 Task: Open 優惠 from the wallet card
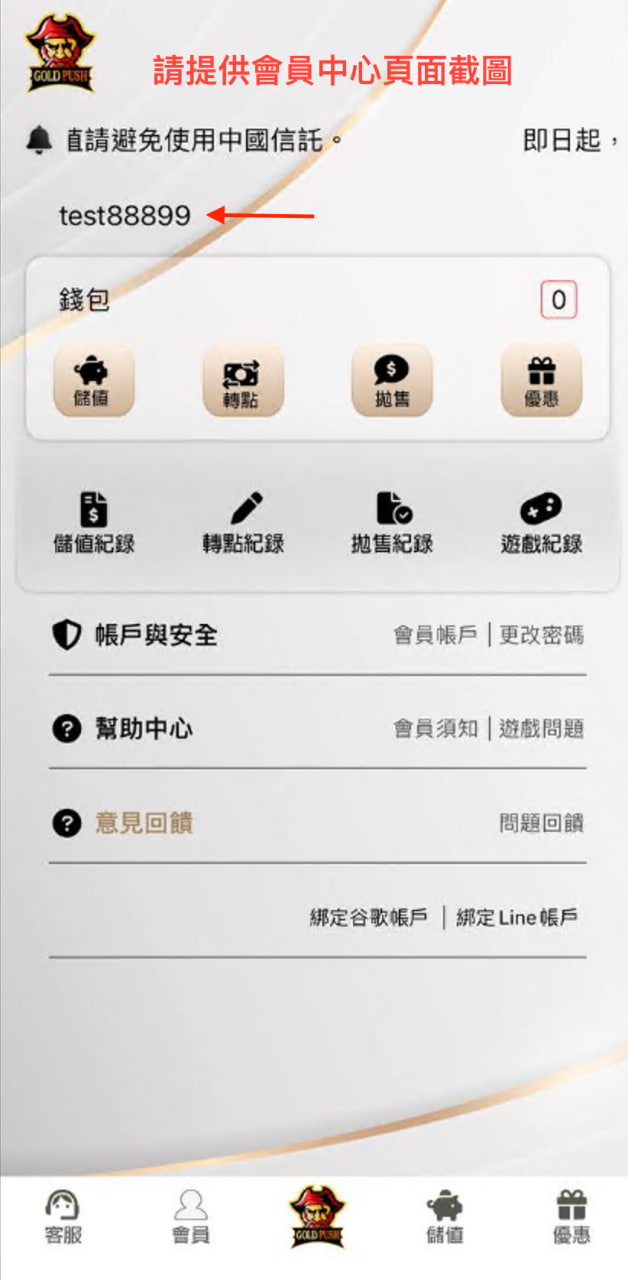pos(541,380)
